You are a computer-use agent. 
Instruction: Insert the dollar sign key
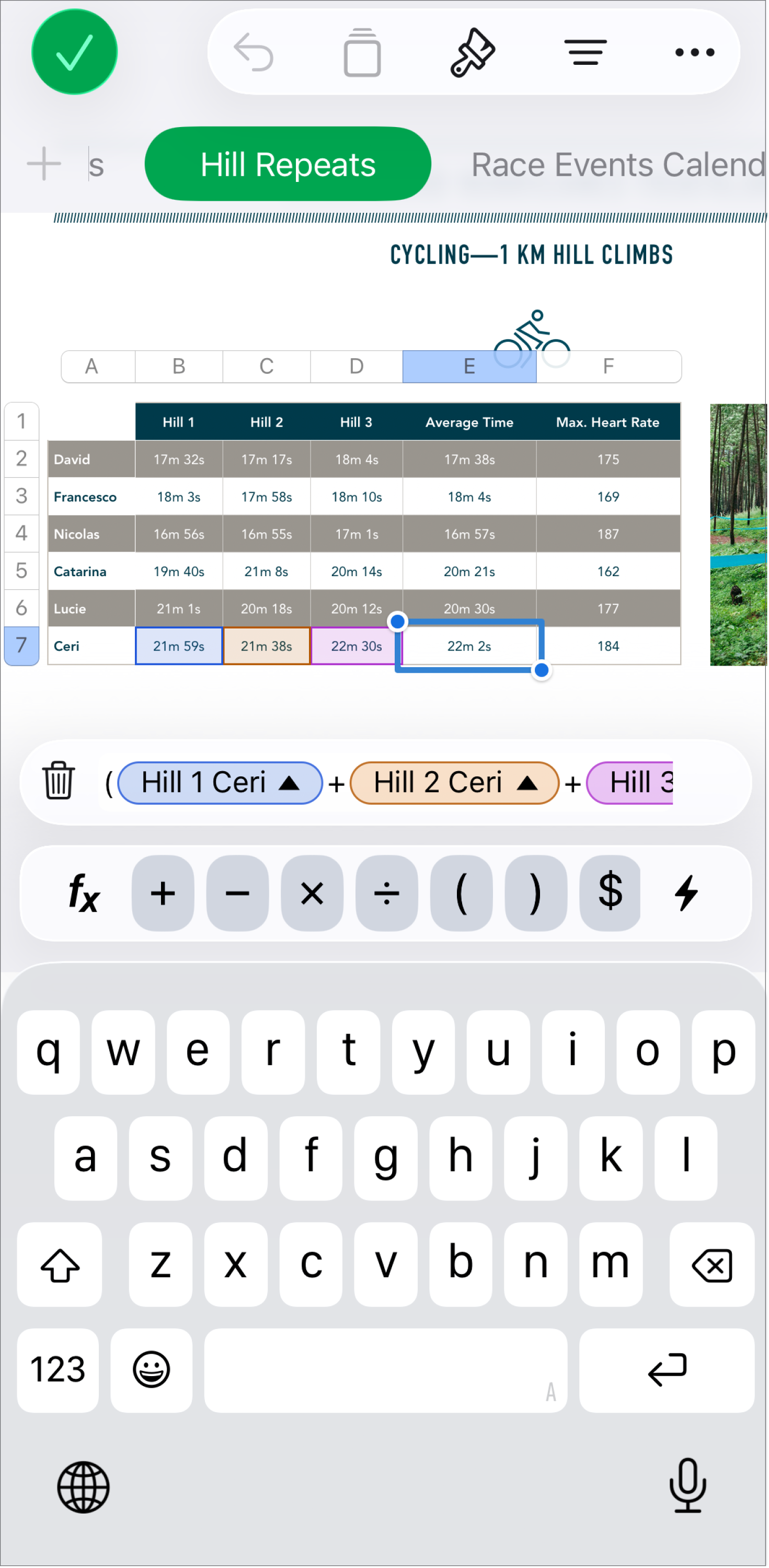coord(610,893)
